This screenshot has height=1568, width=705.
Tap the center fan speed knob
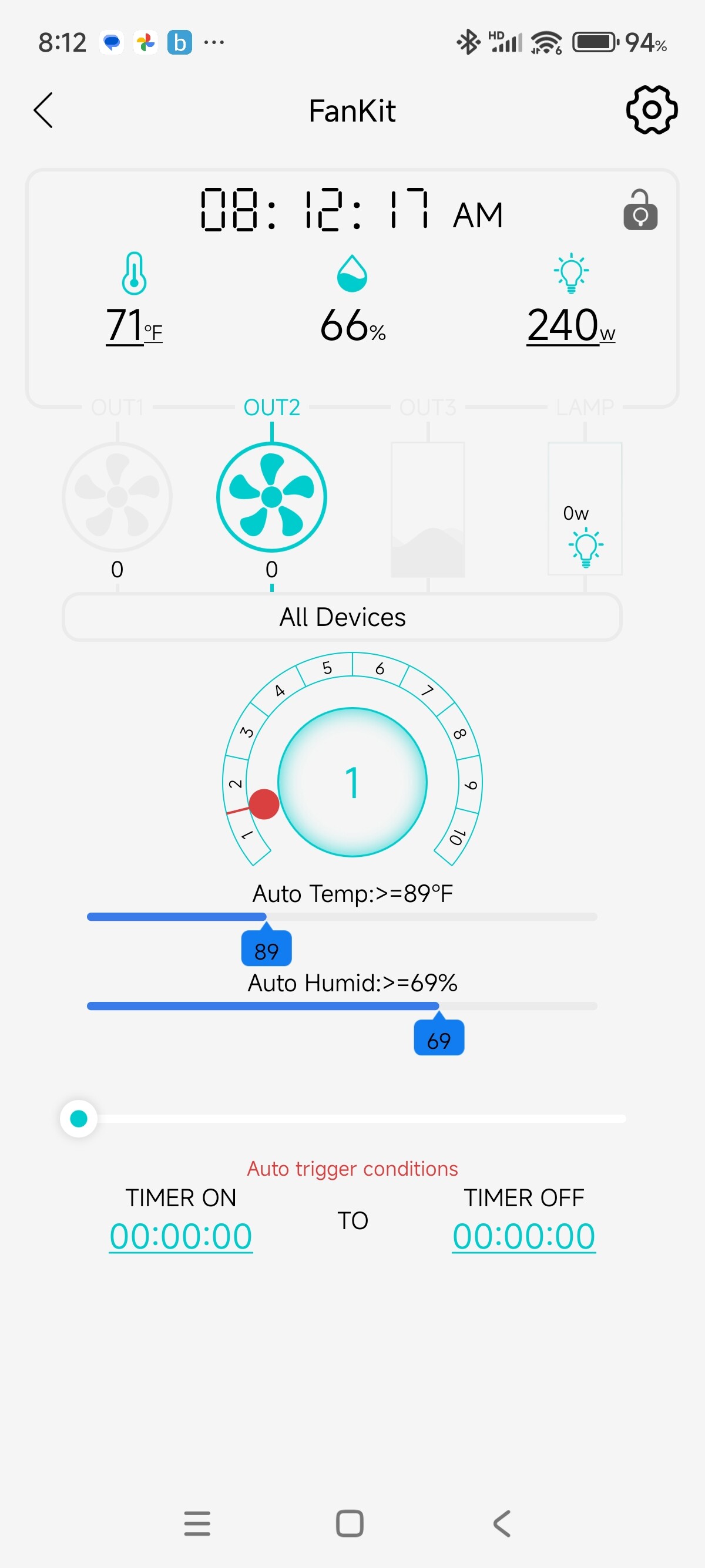(352, 782)
